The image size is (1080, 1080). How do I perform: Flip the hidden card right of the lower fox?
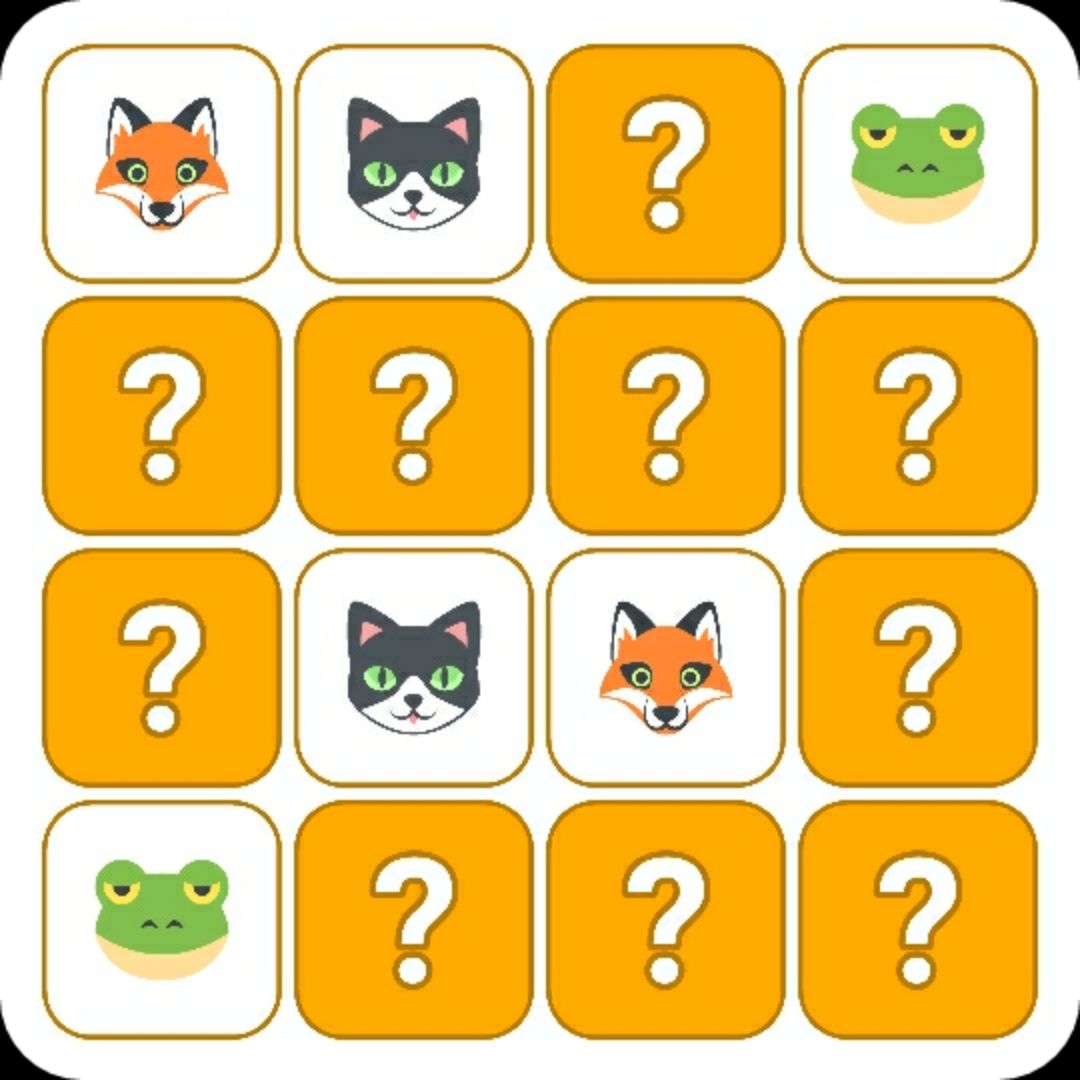click(x=918, y=667)
